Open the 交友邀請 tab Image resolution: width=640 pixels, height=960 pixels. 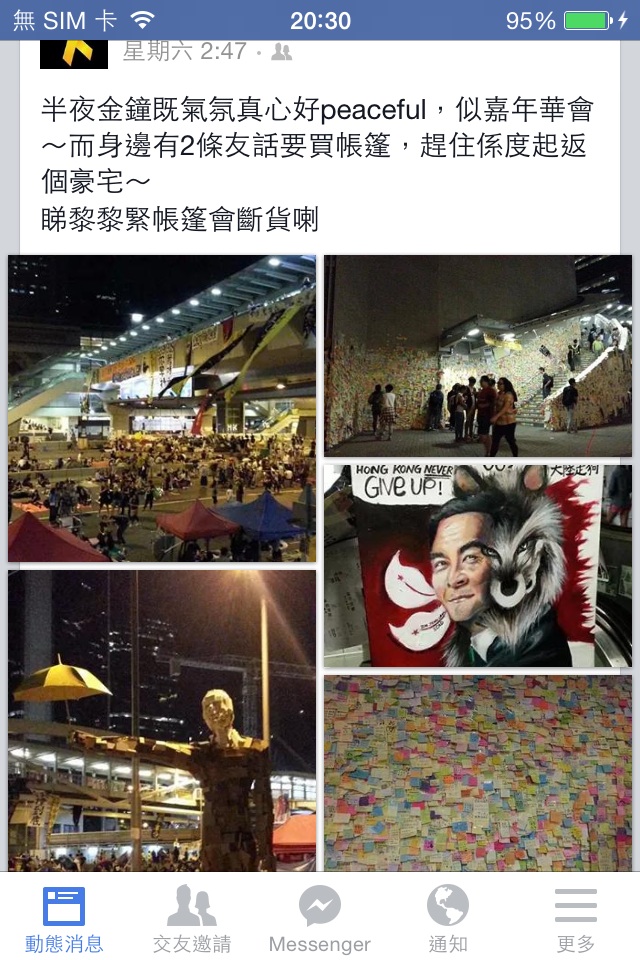pos(192,919)
